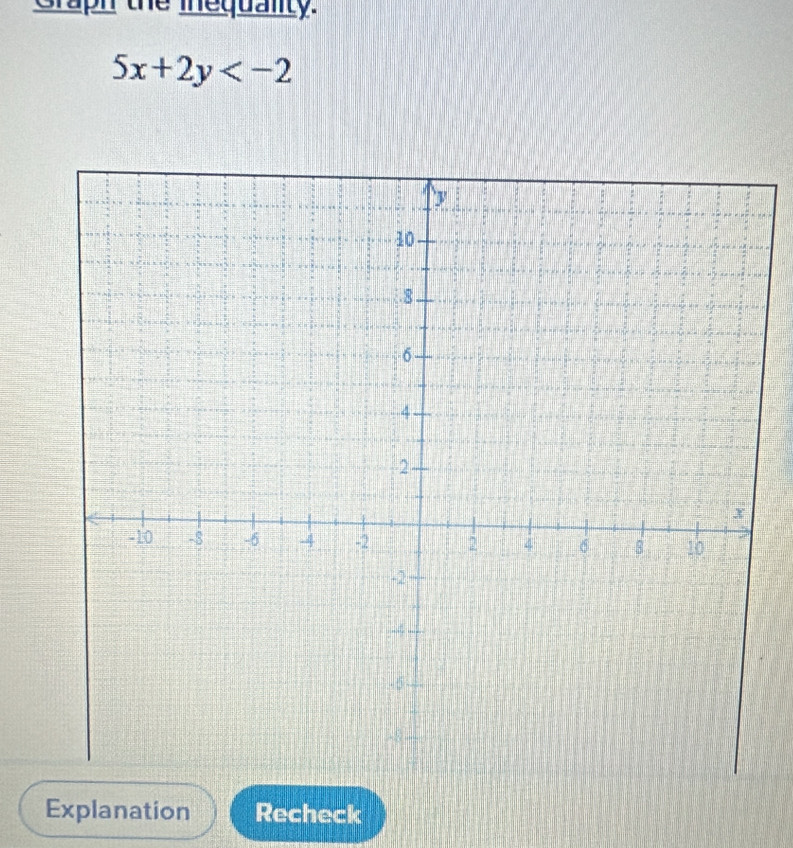Open the Explanation button
The width and height of the screenshot is (793, 848).
118,812
